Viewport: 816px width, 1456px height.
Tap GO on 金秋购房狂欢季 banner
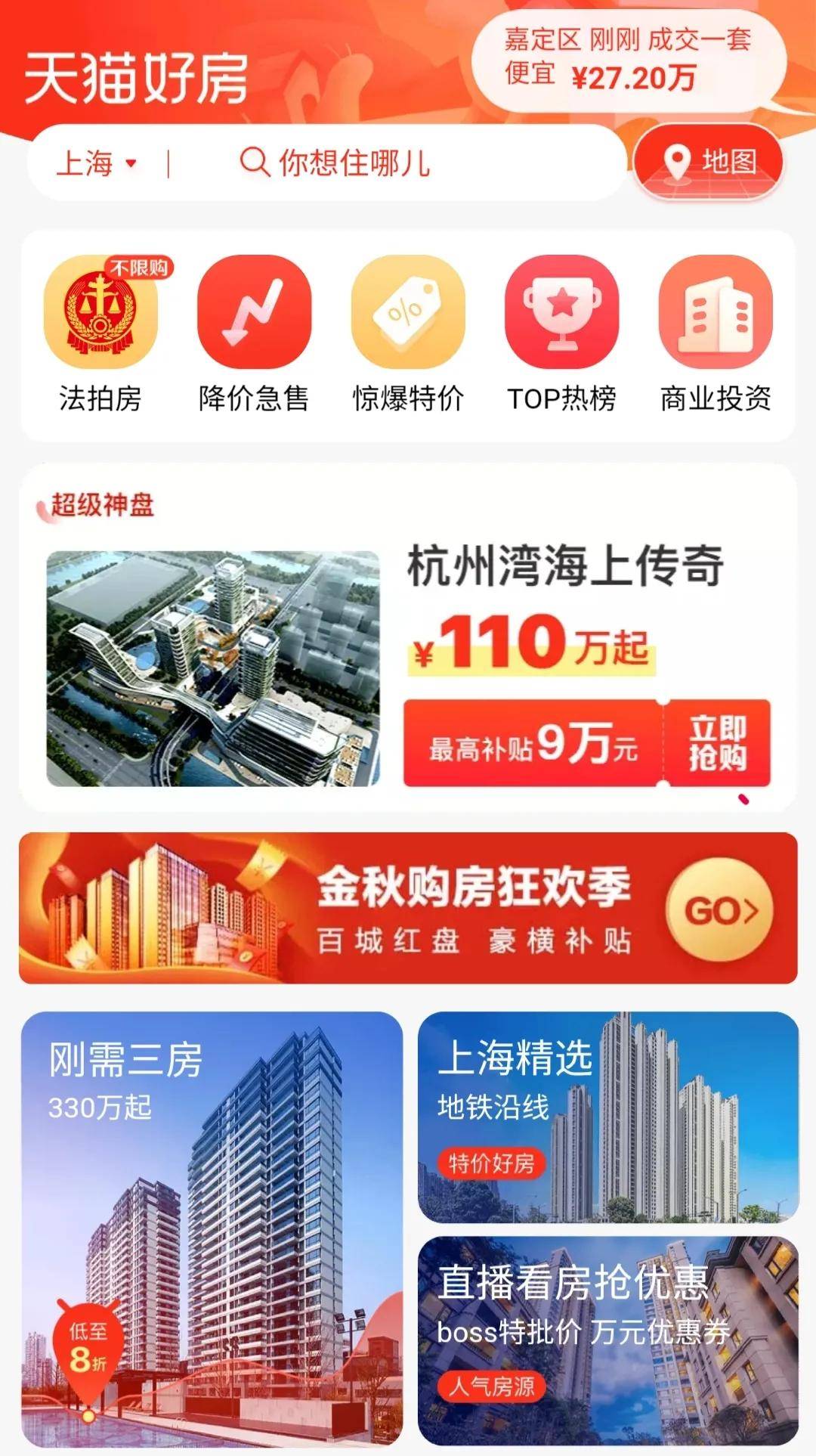(x=719, y=909)
